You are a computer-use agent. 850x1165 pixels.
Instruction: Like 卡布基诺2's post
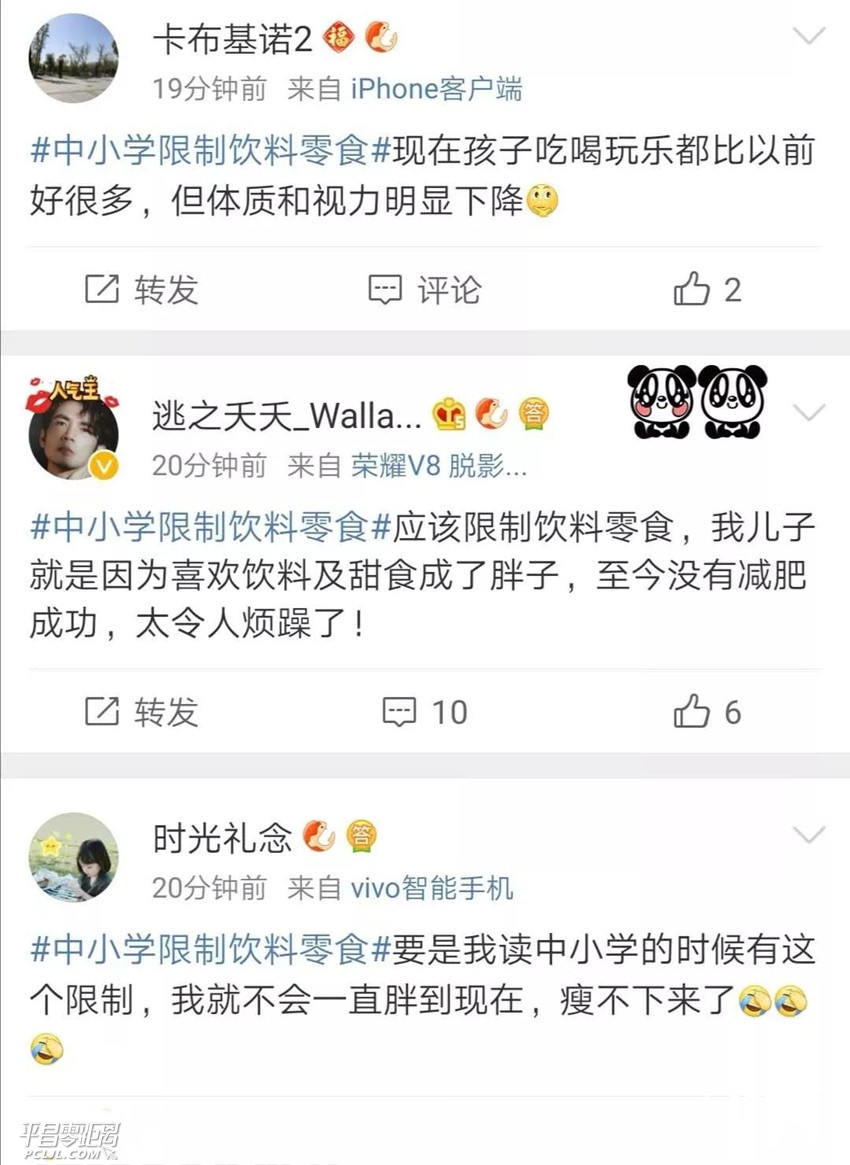point(707,290)
